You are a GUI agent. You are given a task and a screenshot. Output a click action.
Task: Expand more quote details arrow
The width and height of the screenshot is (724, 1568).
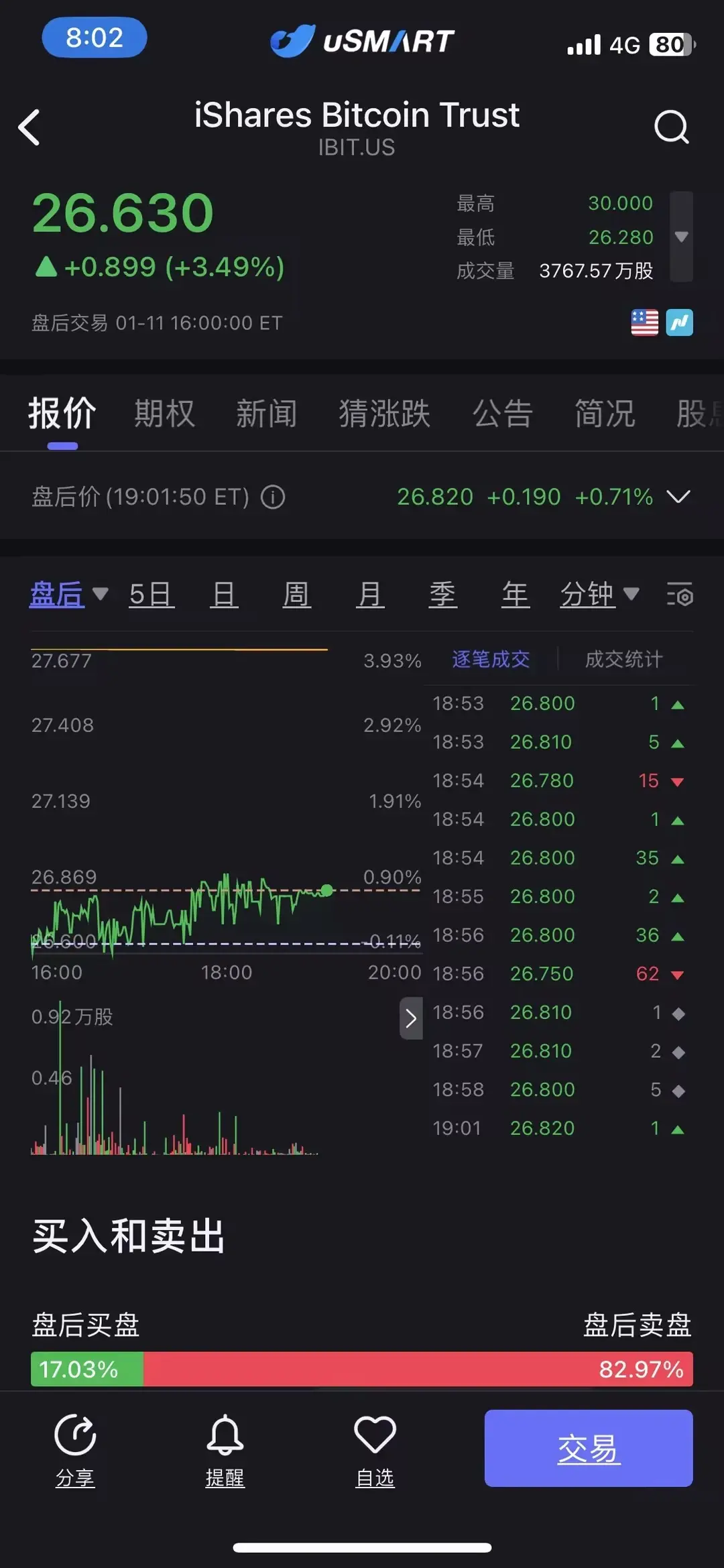681,237
